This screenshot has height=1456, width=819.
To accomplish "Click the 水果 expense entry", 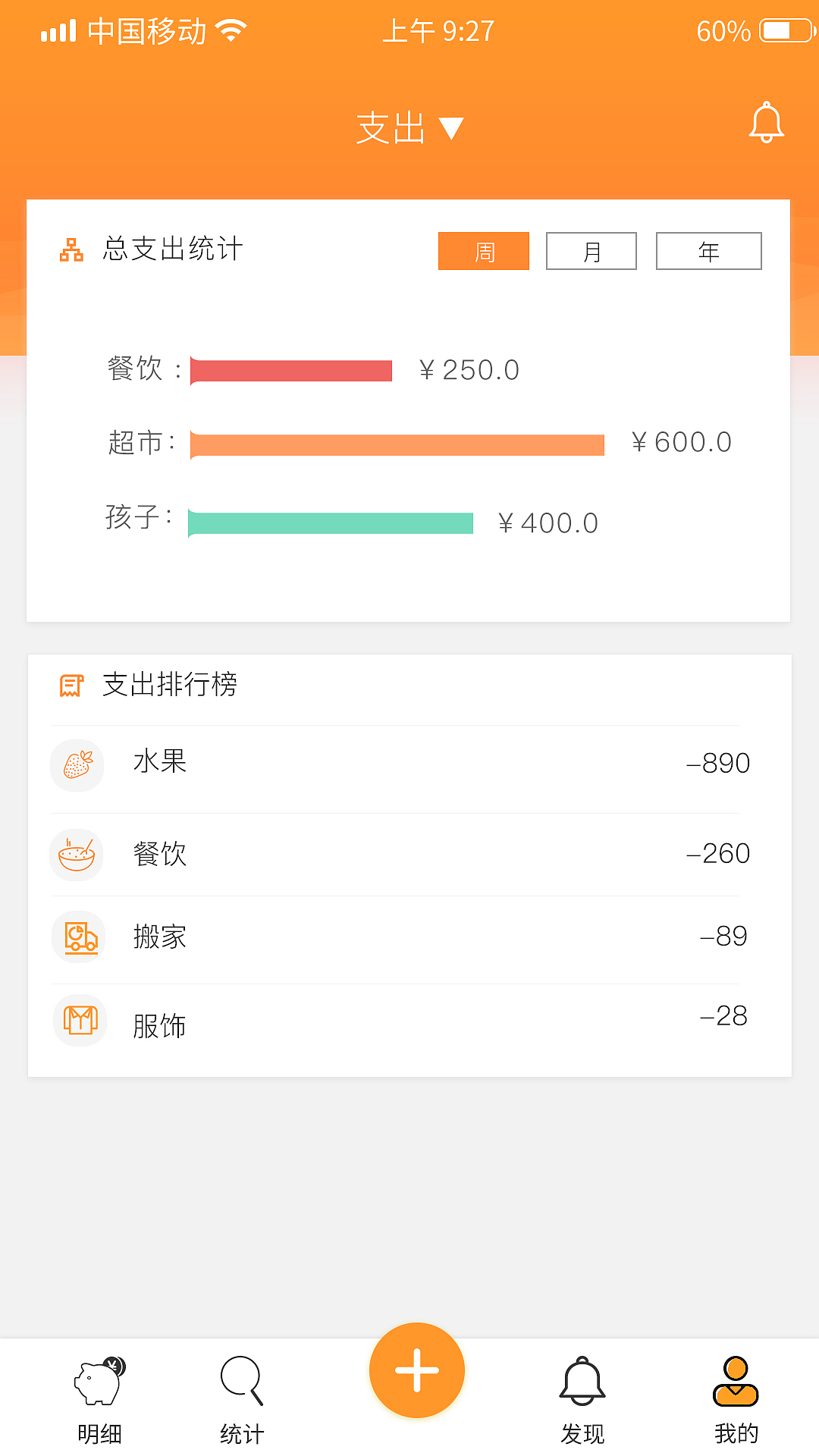I will point(409,764).
